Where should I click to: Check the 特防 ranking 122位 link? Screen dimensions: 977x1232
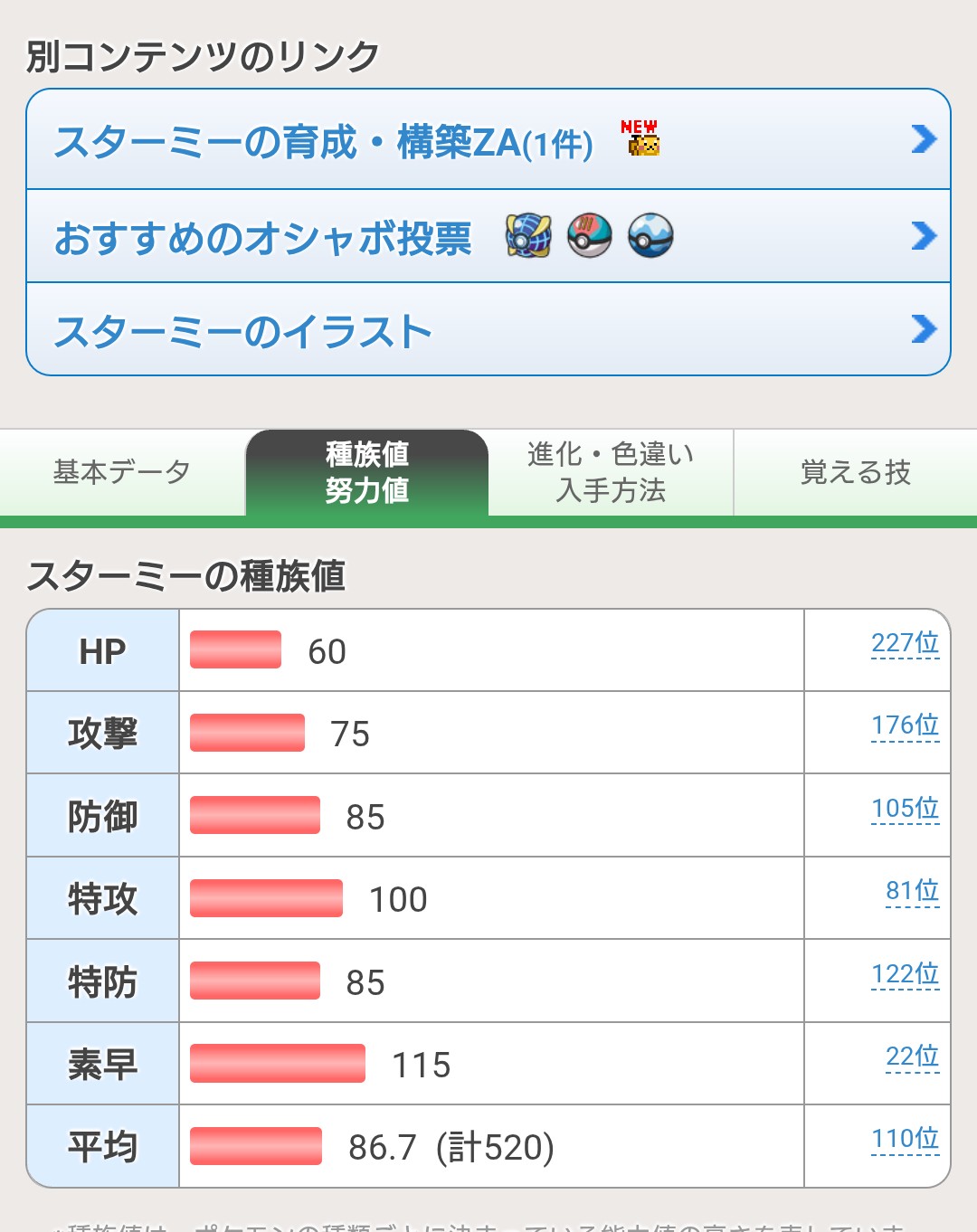tap(905, 974)
